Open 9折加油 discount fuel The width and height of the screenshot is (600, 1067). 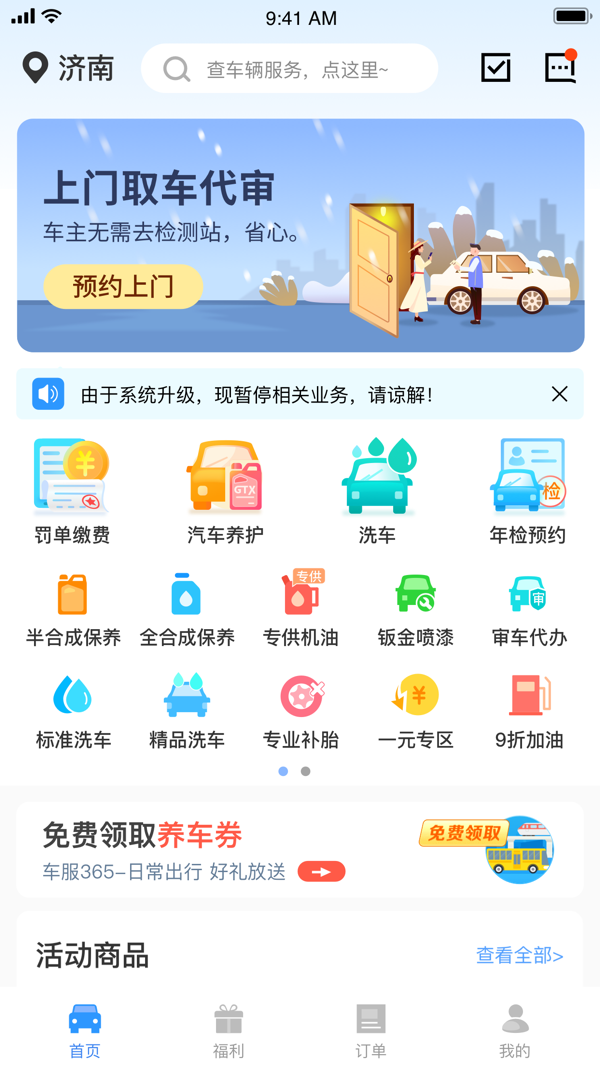(x=529, y=711)
